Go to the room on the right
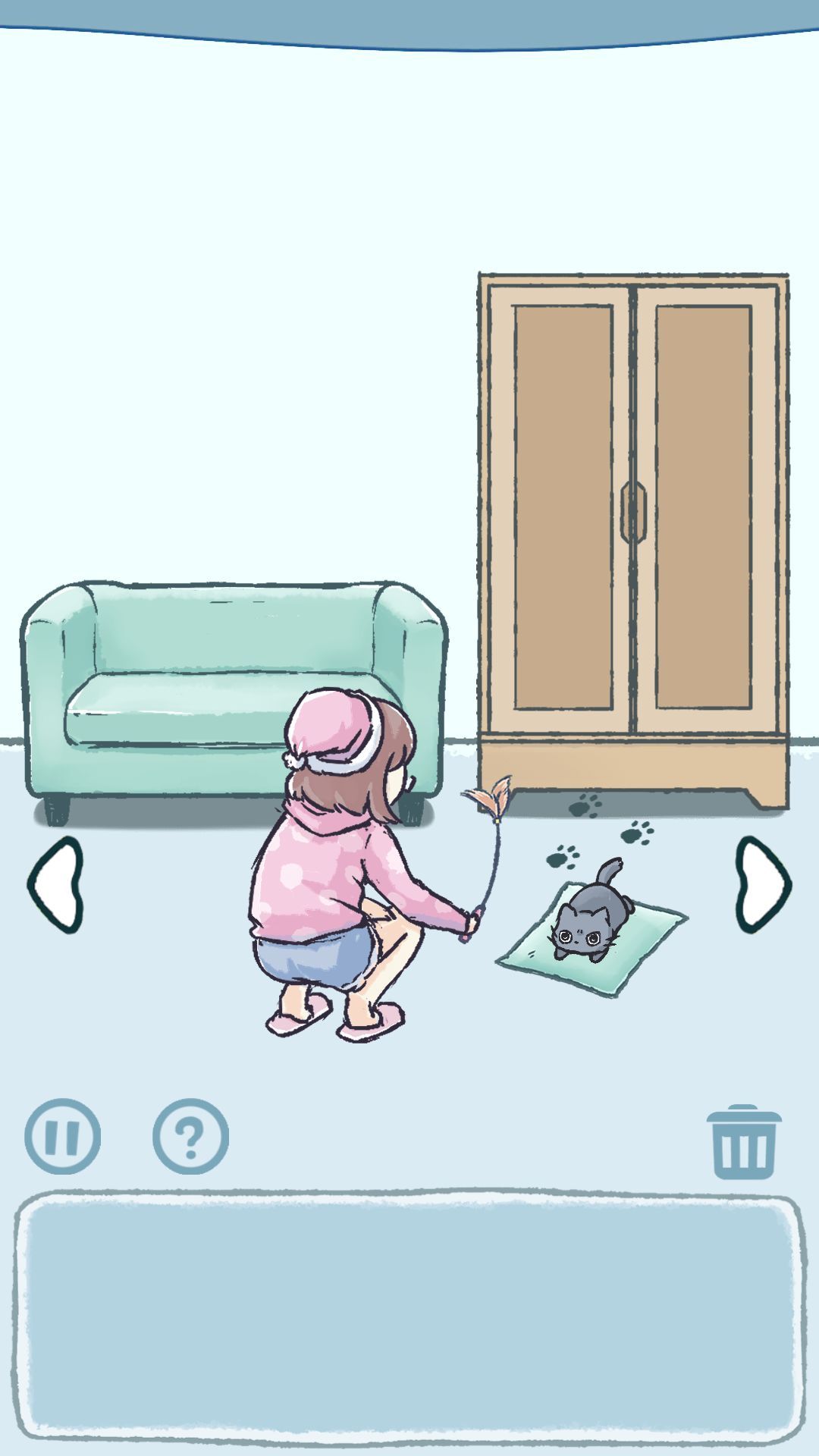 point(763,884)
